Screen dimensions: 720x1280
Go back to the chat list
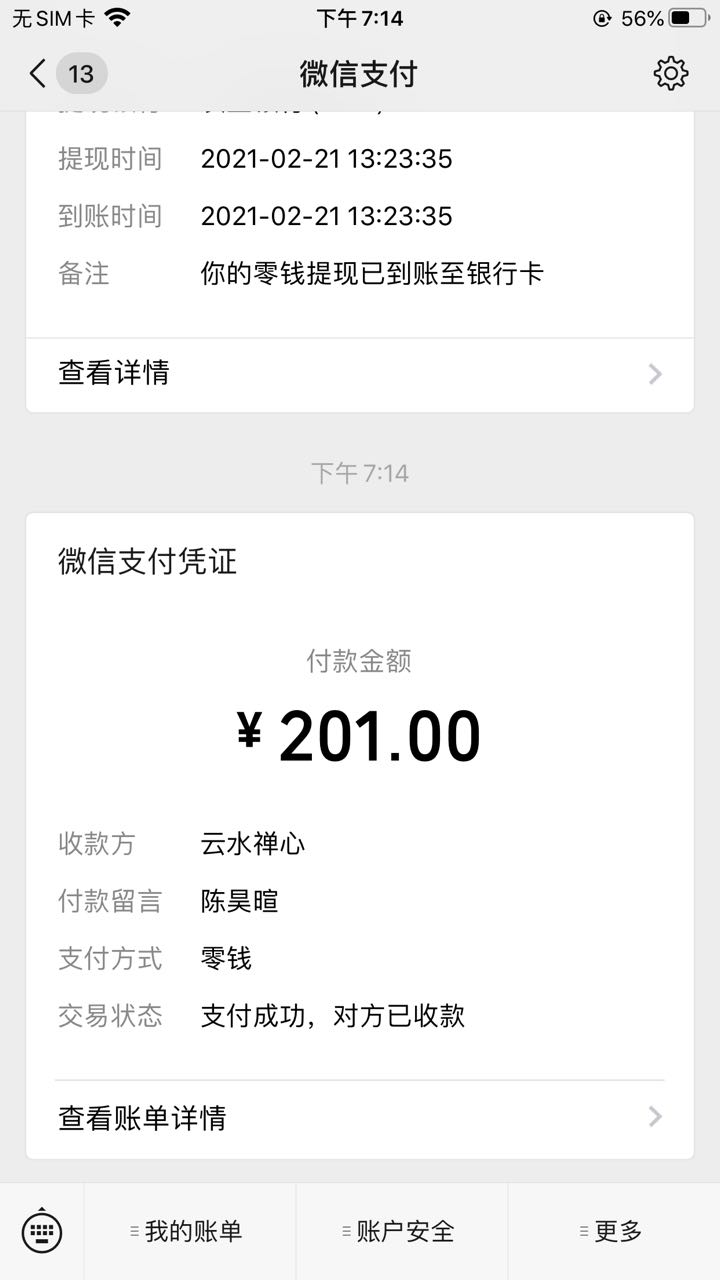coord(66,74)
